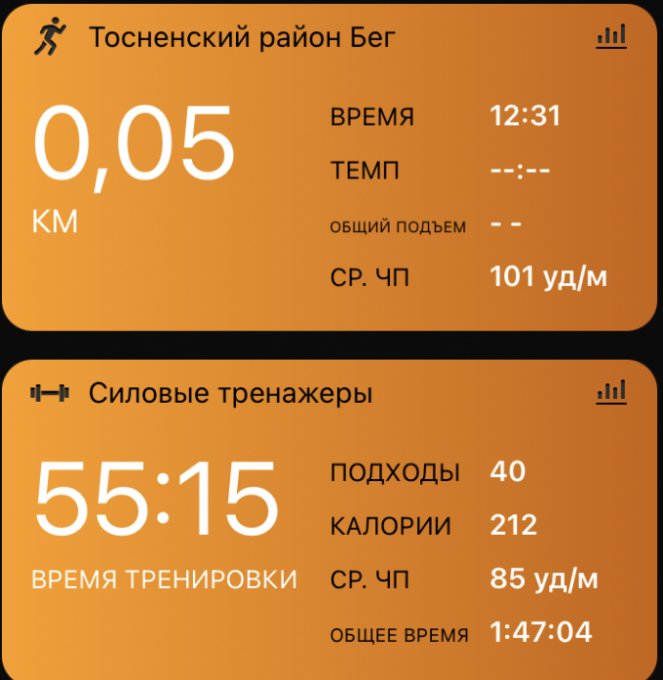View stats chart for Силовые тренажеры
The height and width of the screenshot is (680, 663).
(611, 392)
